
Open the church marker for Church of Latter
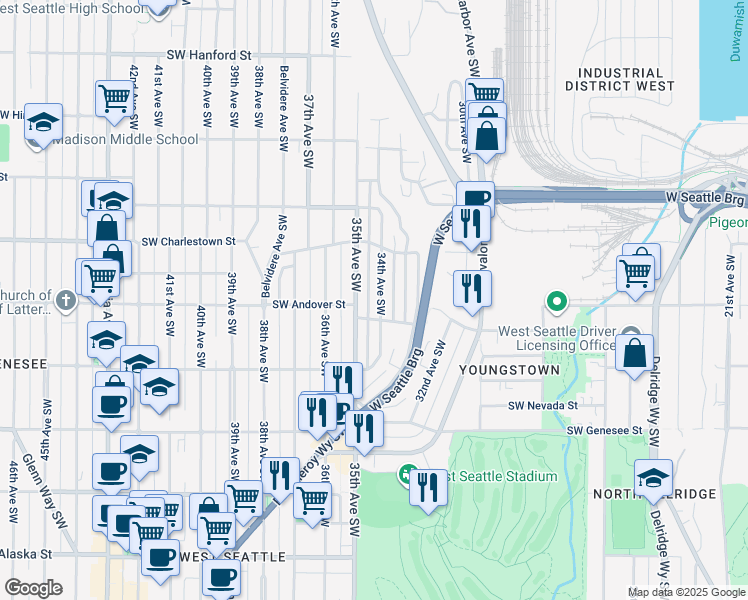coord(66,301)
